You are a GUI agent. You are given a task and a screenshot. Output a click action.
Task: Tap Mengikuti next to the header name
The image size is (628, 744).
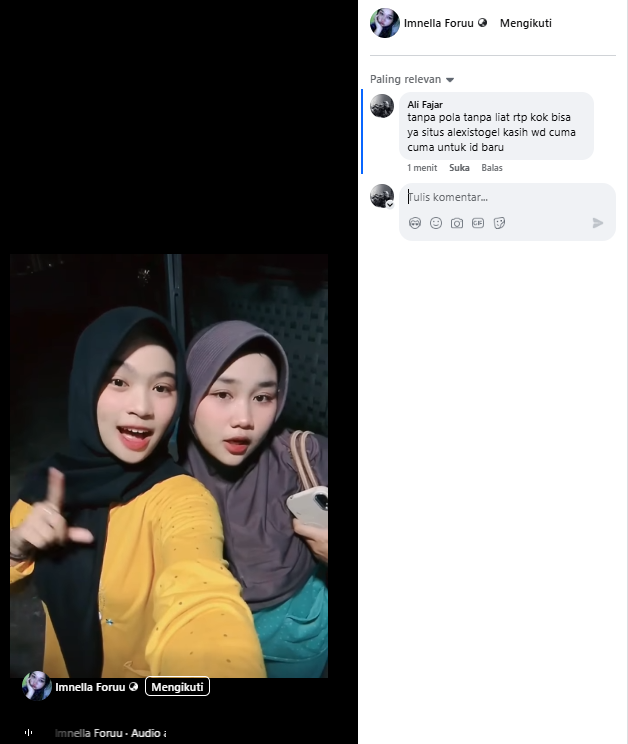(525, 23)
